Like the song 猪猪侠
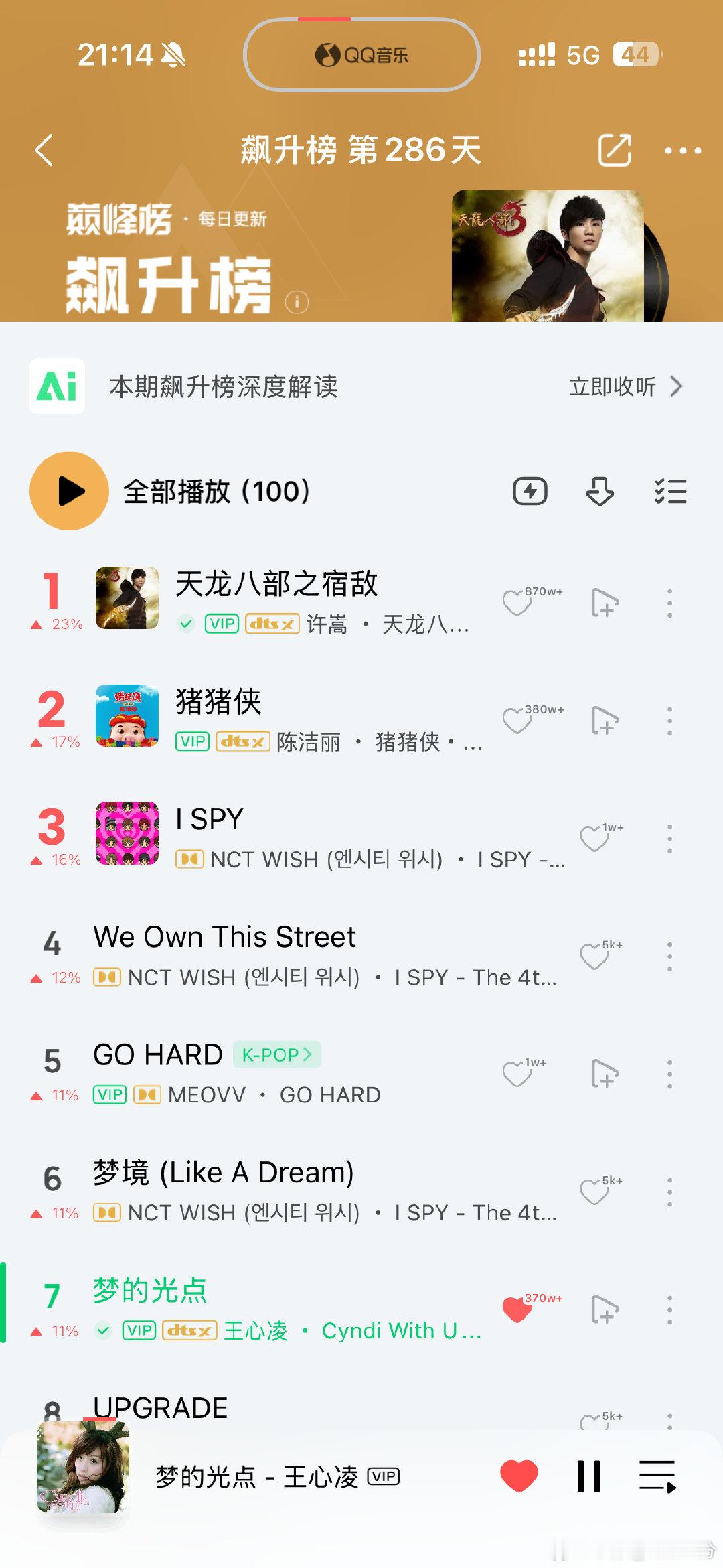 tap(518, 721)
